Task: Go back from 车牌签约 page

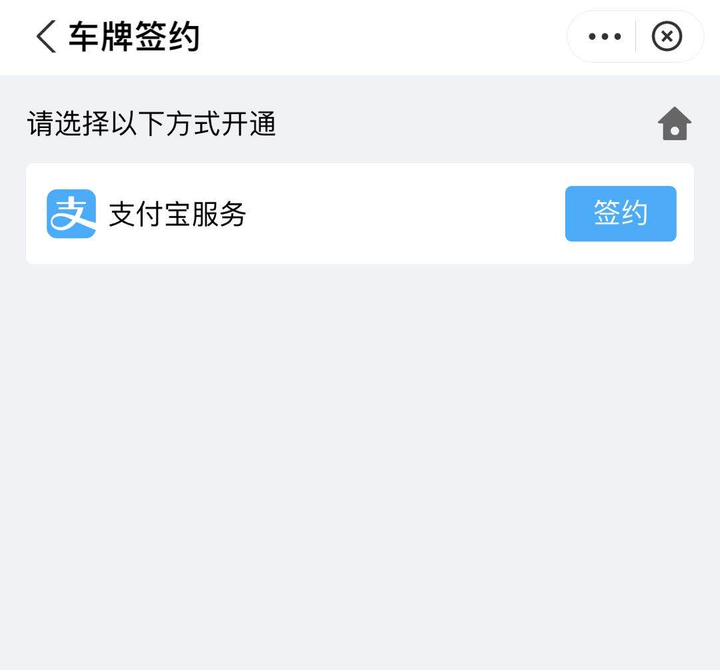Action: [46, 37]
